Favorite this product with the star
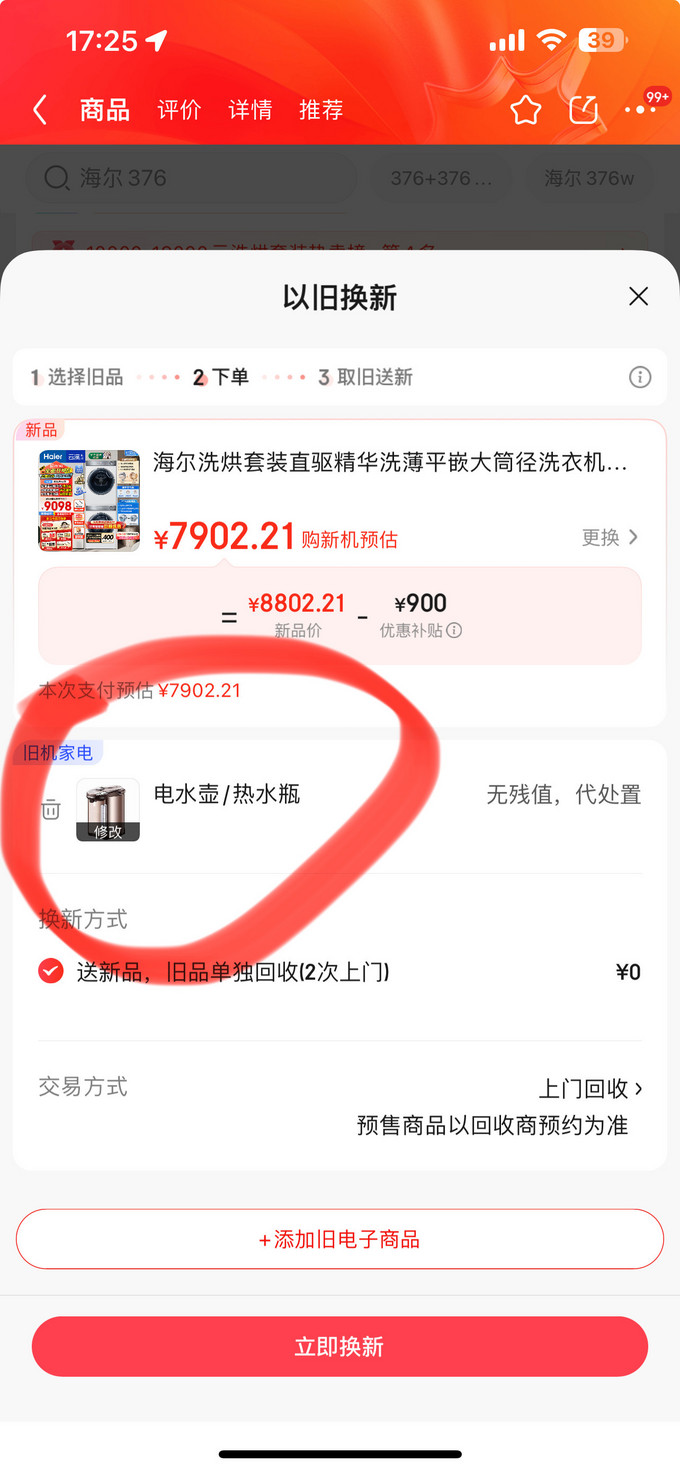 click(526, 110)
